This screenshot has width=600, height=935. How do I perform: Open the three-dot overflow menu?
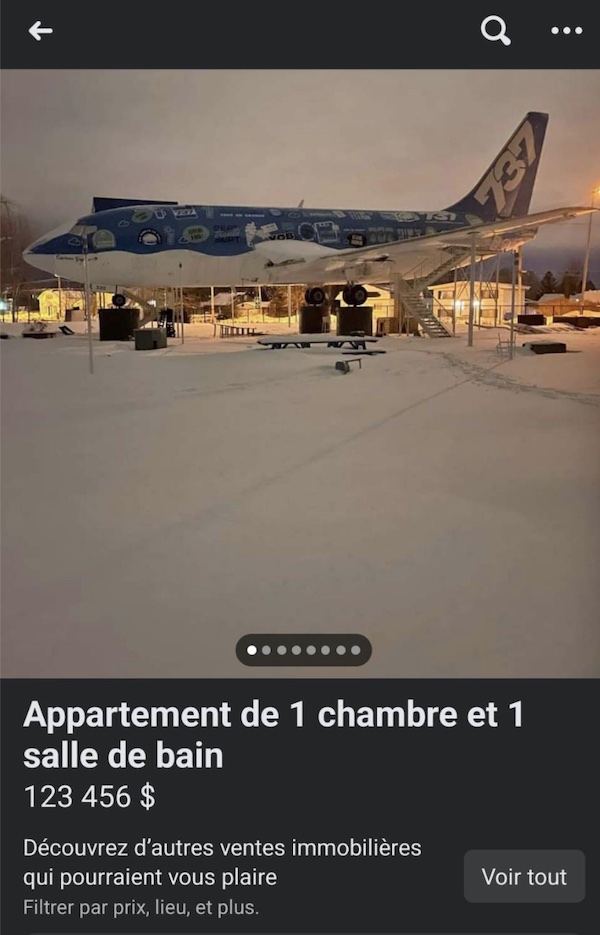(566, 31)
